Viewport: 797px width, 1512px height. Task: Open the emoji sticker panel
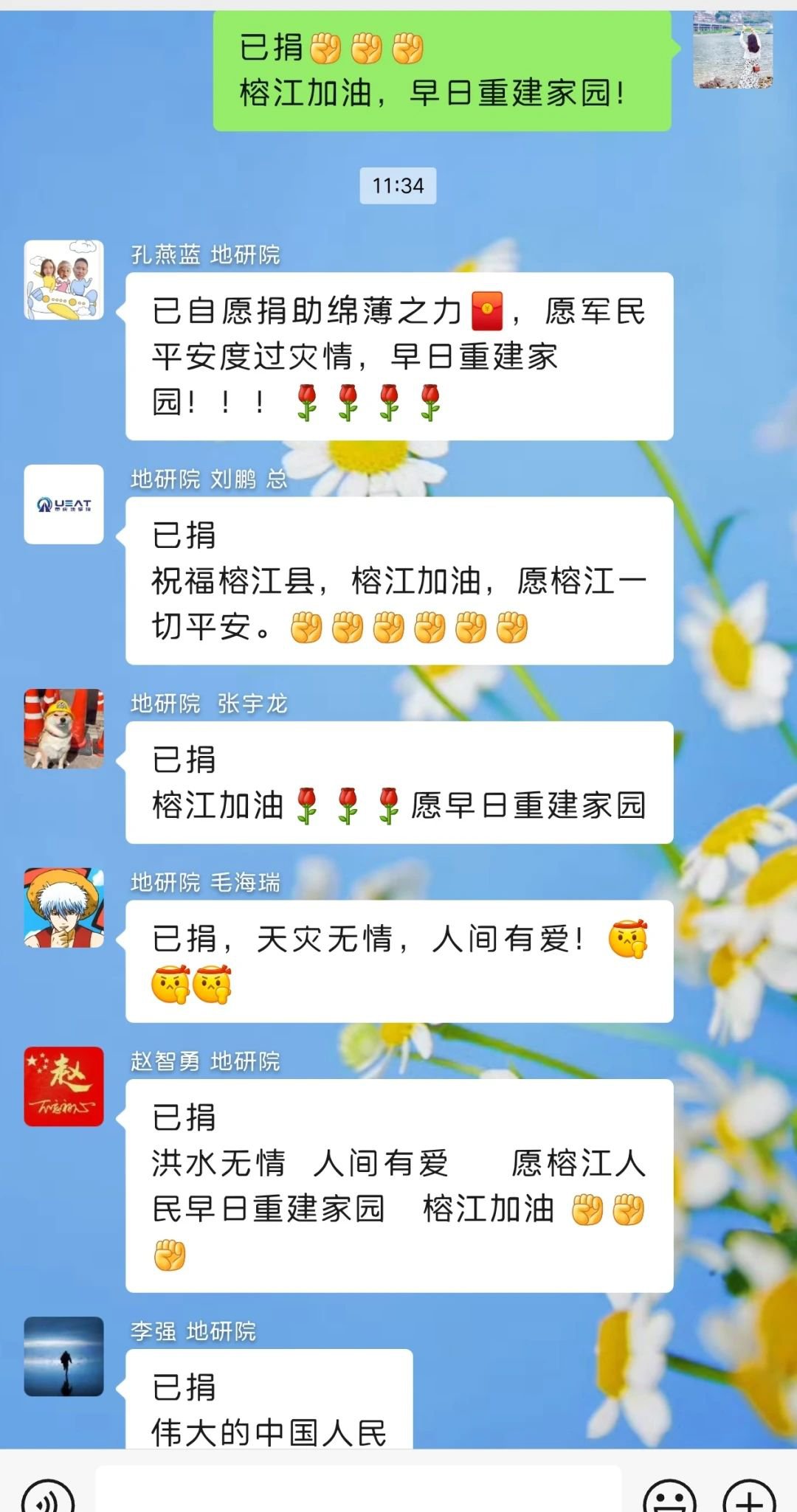coord(669,1497)
